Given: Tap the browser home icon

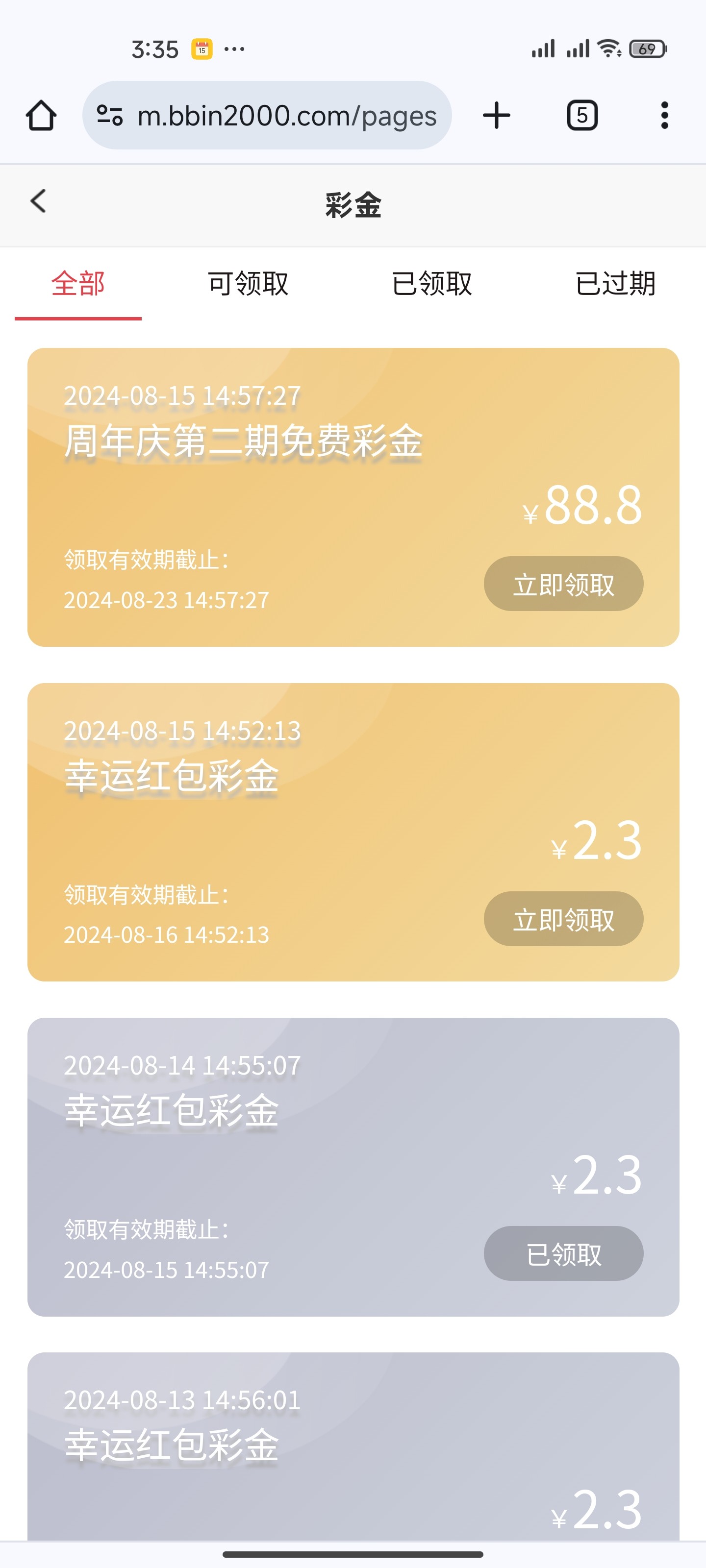Looking at the screenshot, I should tap(41, 115).
